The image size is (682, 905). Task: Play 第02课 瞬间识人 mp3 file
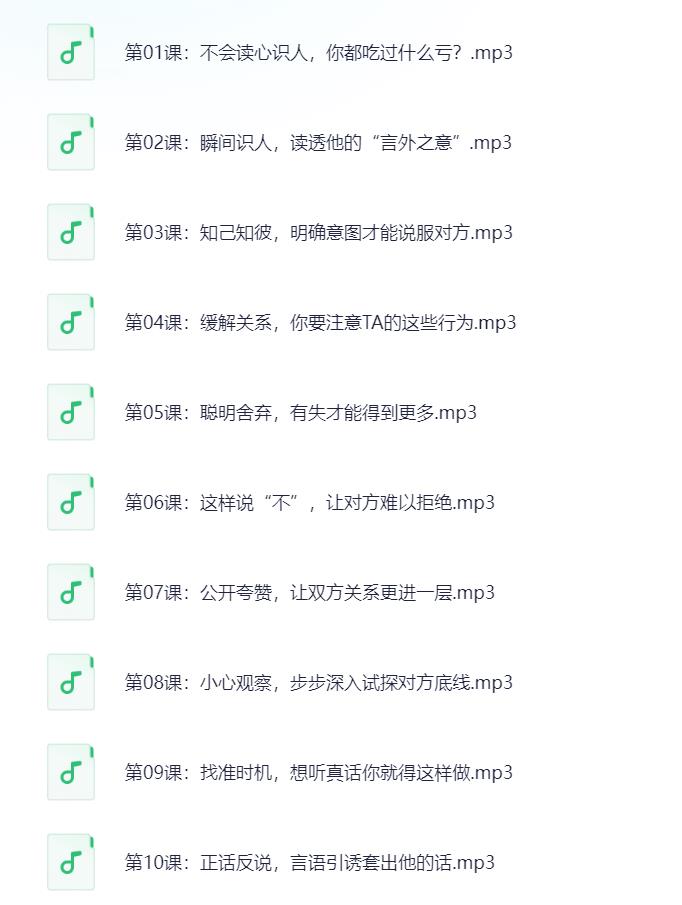tap(318, 143)
